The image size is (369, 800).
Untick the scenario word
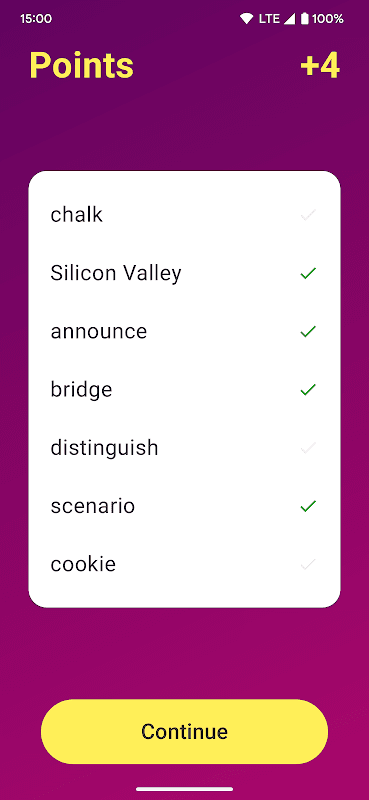(x=308, y=506)
